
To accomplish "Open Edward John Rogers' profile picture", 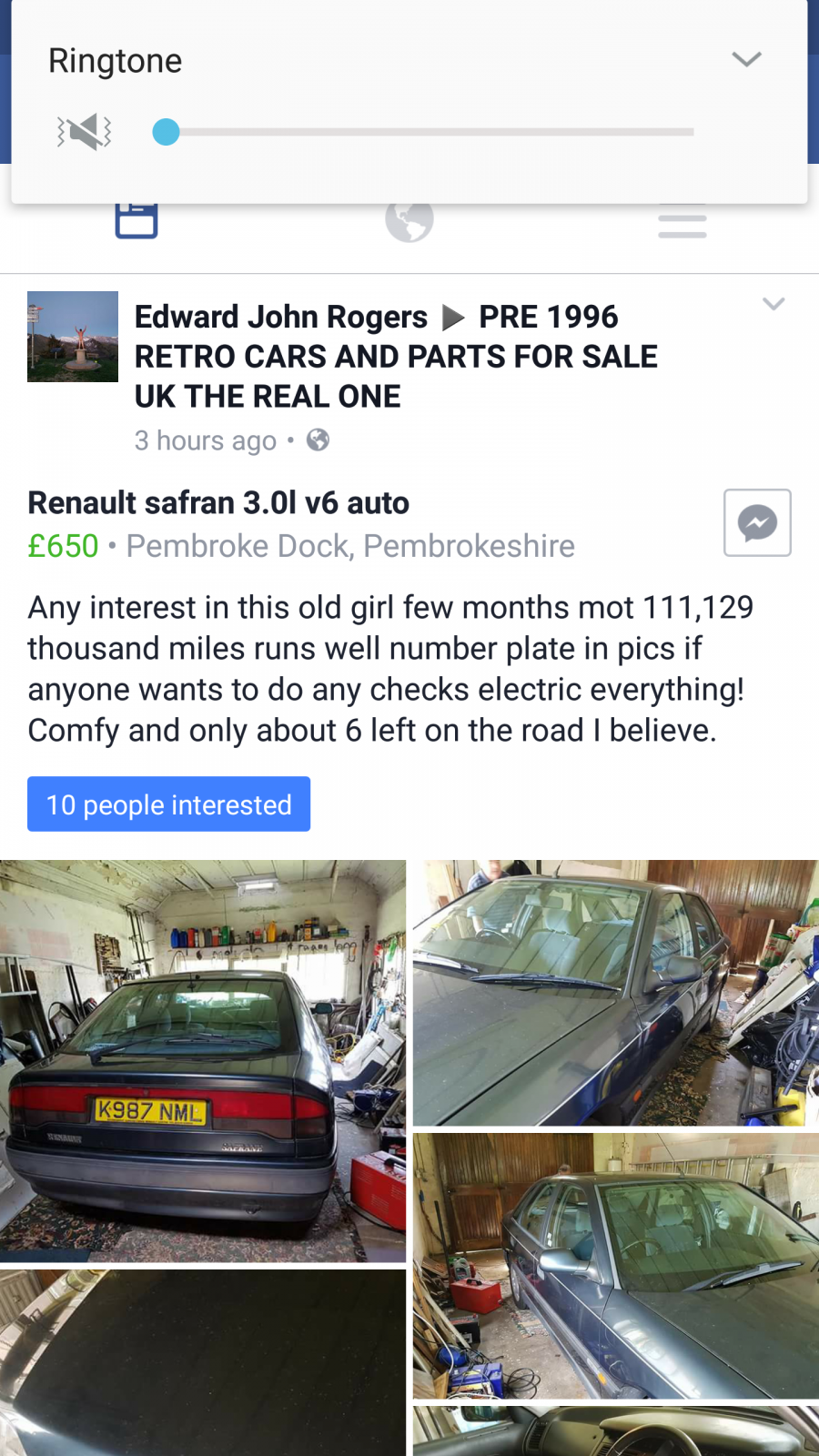I will coord(73,337).
